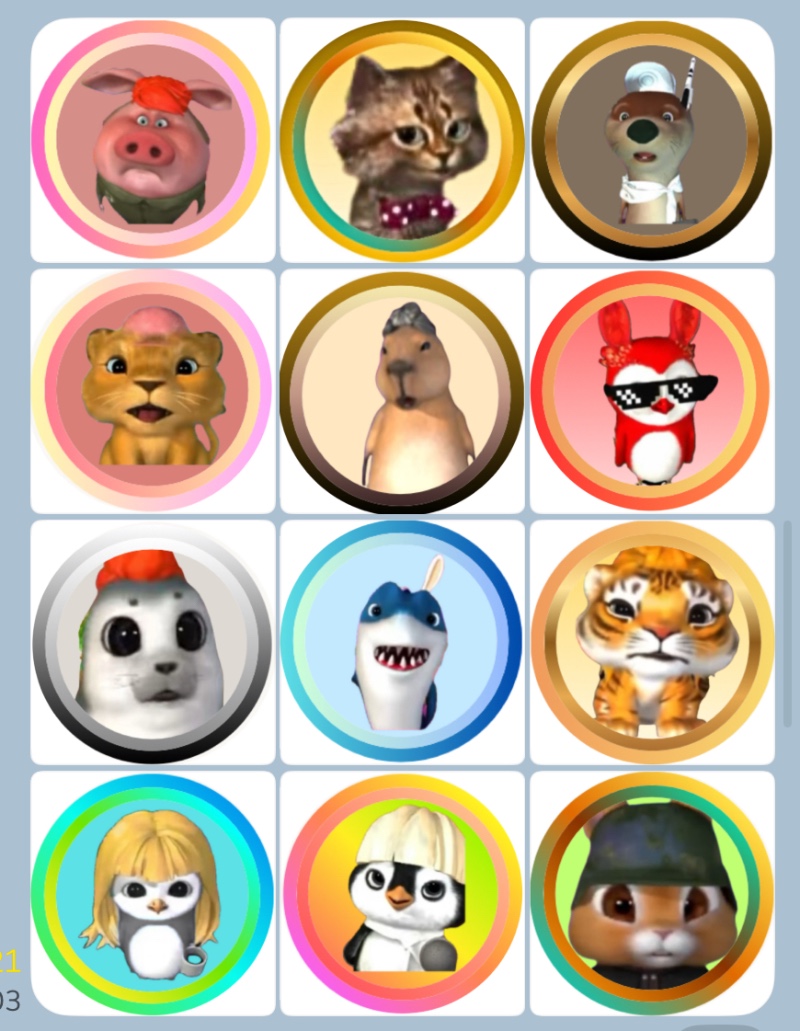Open the pig with orange hair image
This screenshot has width=800, height=1031.
pyautogui.click(x=152, y=140)
